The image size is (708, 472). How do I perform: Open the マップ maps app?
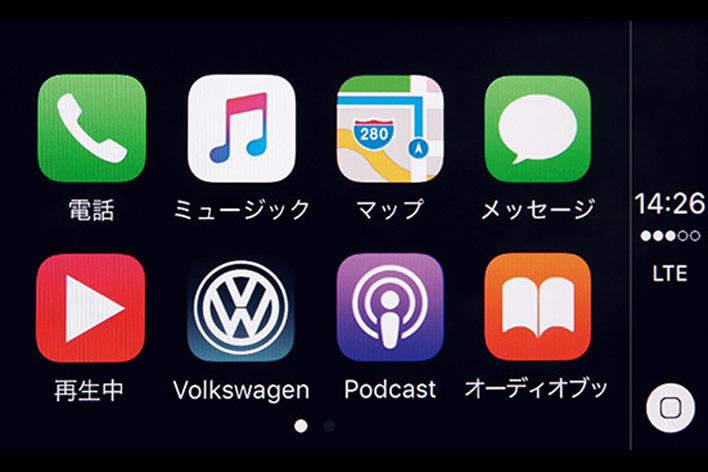[x=390, y=128]
